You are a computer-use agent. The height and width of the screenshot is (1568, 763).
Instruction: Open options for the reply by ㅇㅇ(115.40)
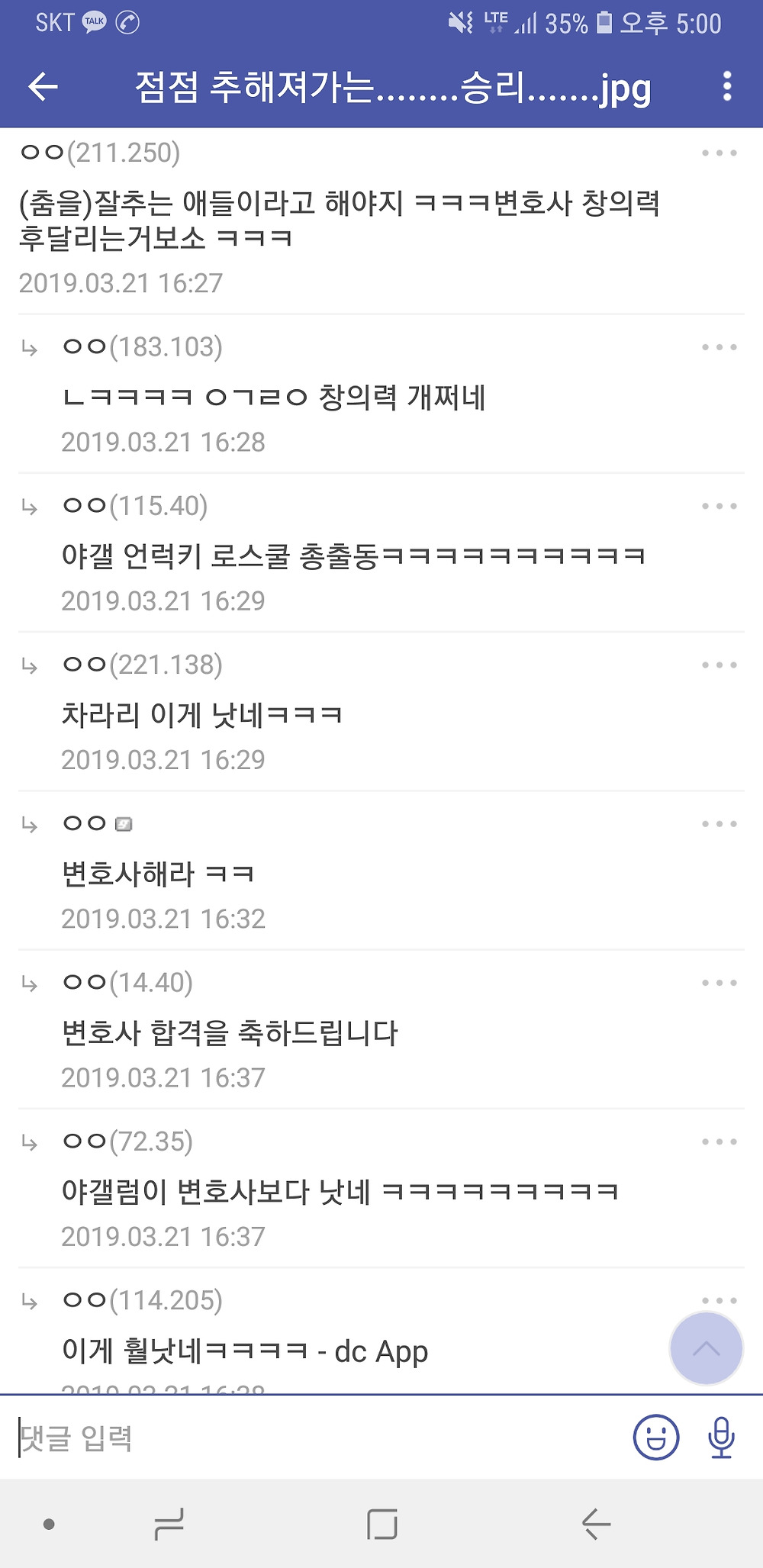click(x=719, y=507)
